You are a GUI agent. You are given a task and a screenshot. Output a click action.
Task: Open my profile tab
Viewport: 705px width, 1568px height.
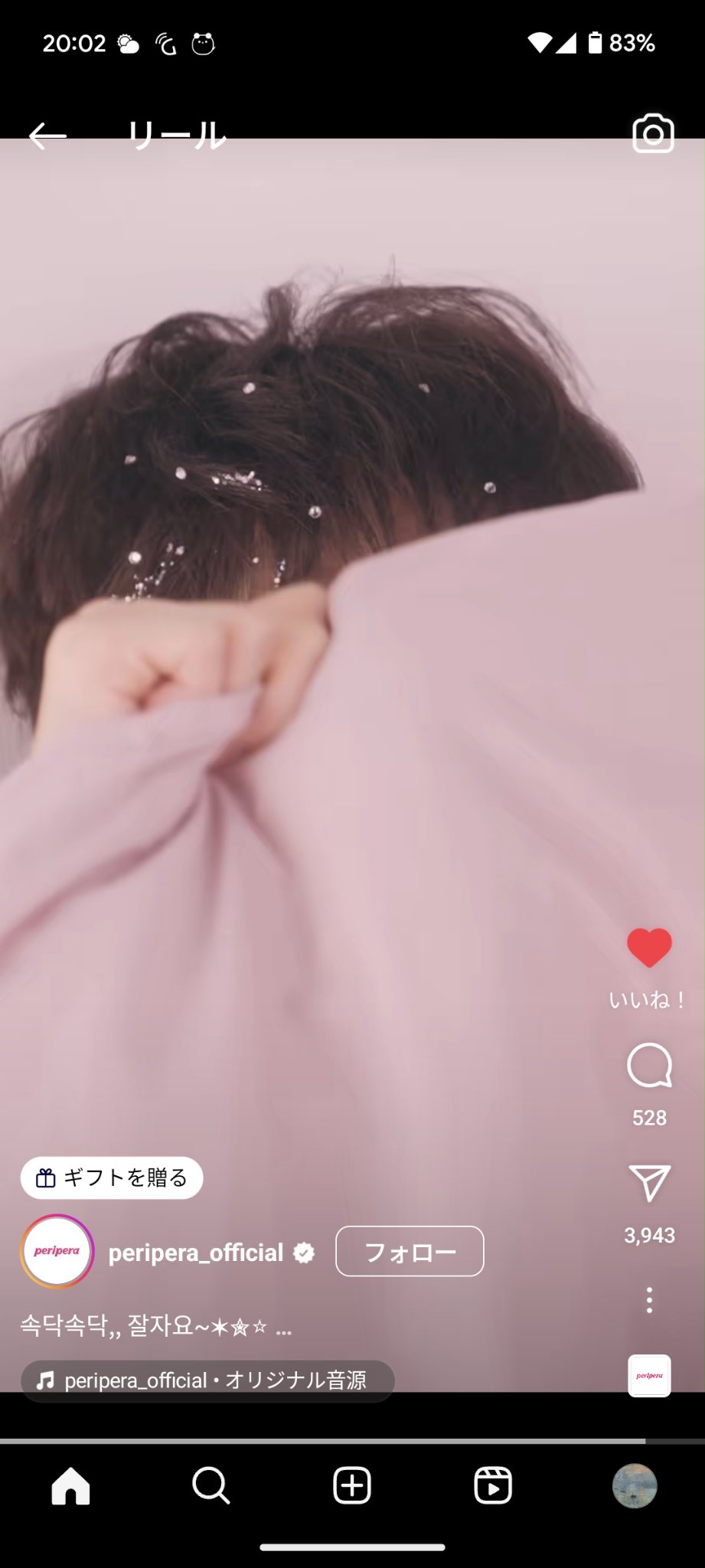tap(635, 1486)
